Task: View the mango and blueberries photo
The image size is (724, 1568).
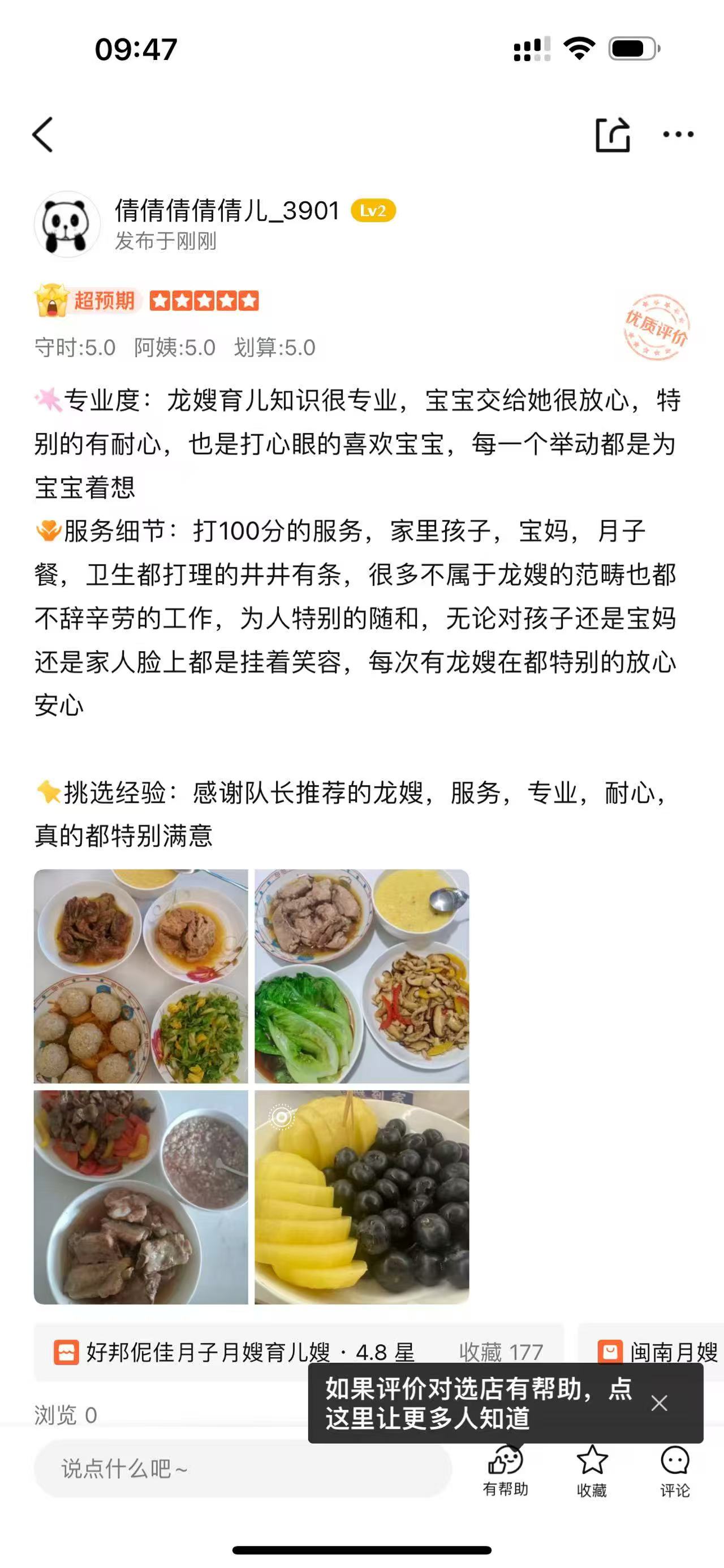Action: pos(361,1197)
